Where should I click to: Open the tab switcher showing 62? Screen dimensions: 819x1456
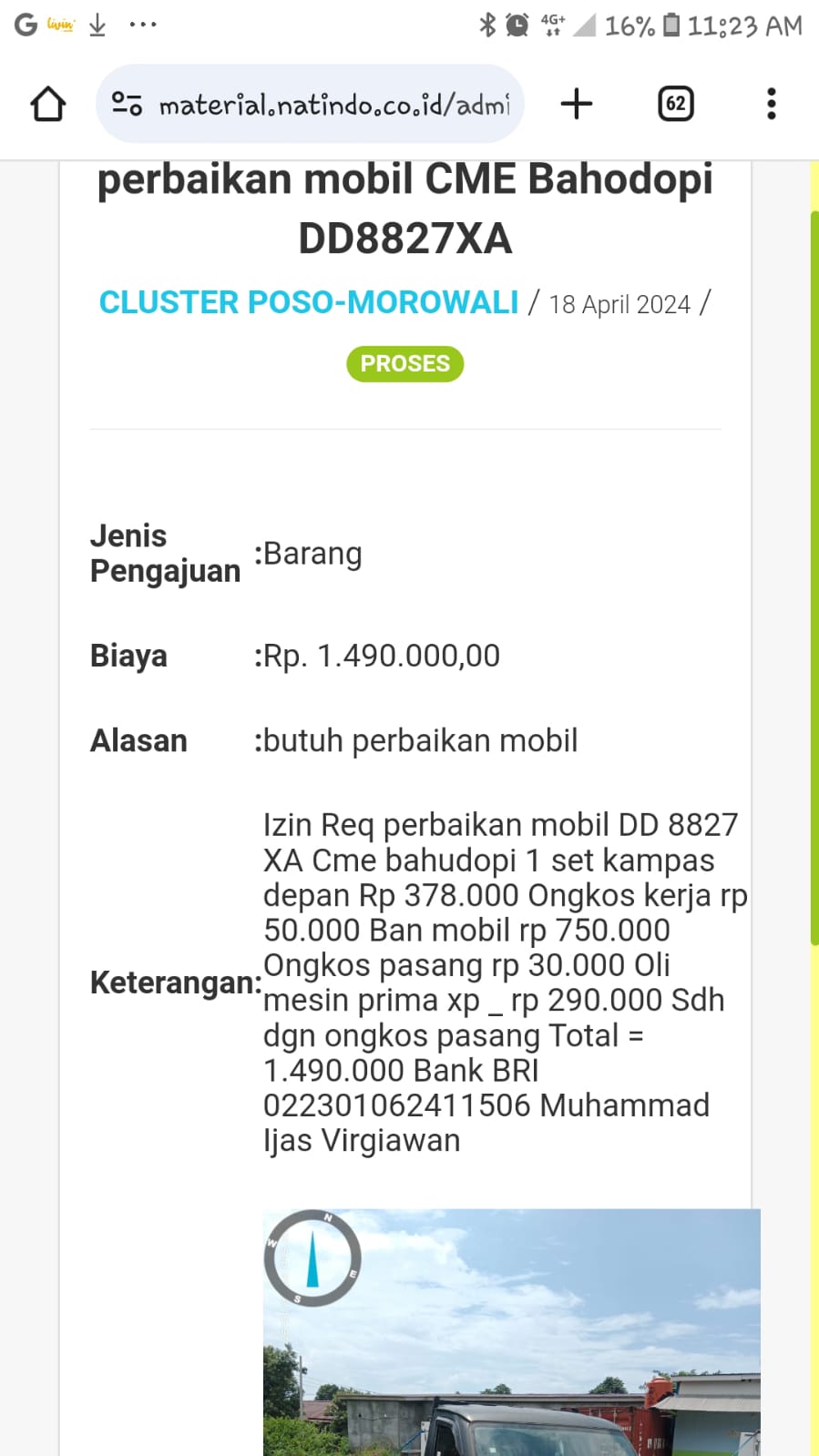(676, 104)
